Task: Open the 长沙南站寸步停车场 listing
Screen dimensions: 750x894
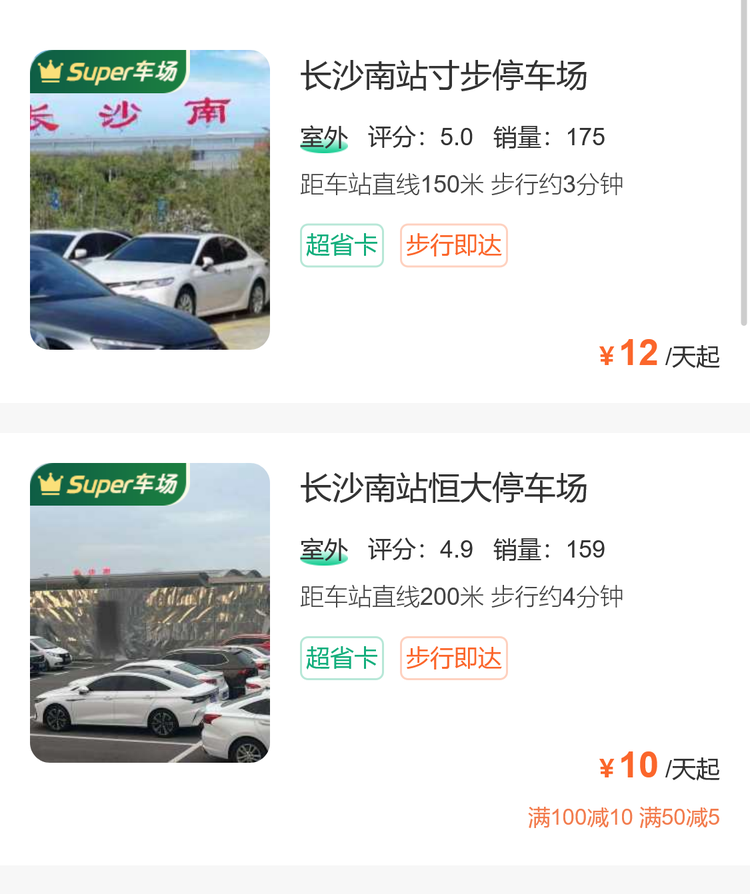Action: [444, 76]
